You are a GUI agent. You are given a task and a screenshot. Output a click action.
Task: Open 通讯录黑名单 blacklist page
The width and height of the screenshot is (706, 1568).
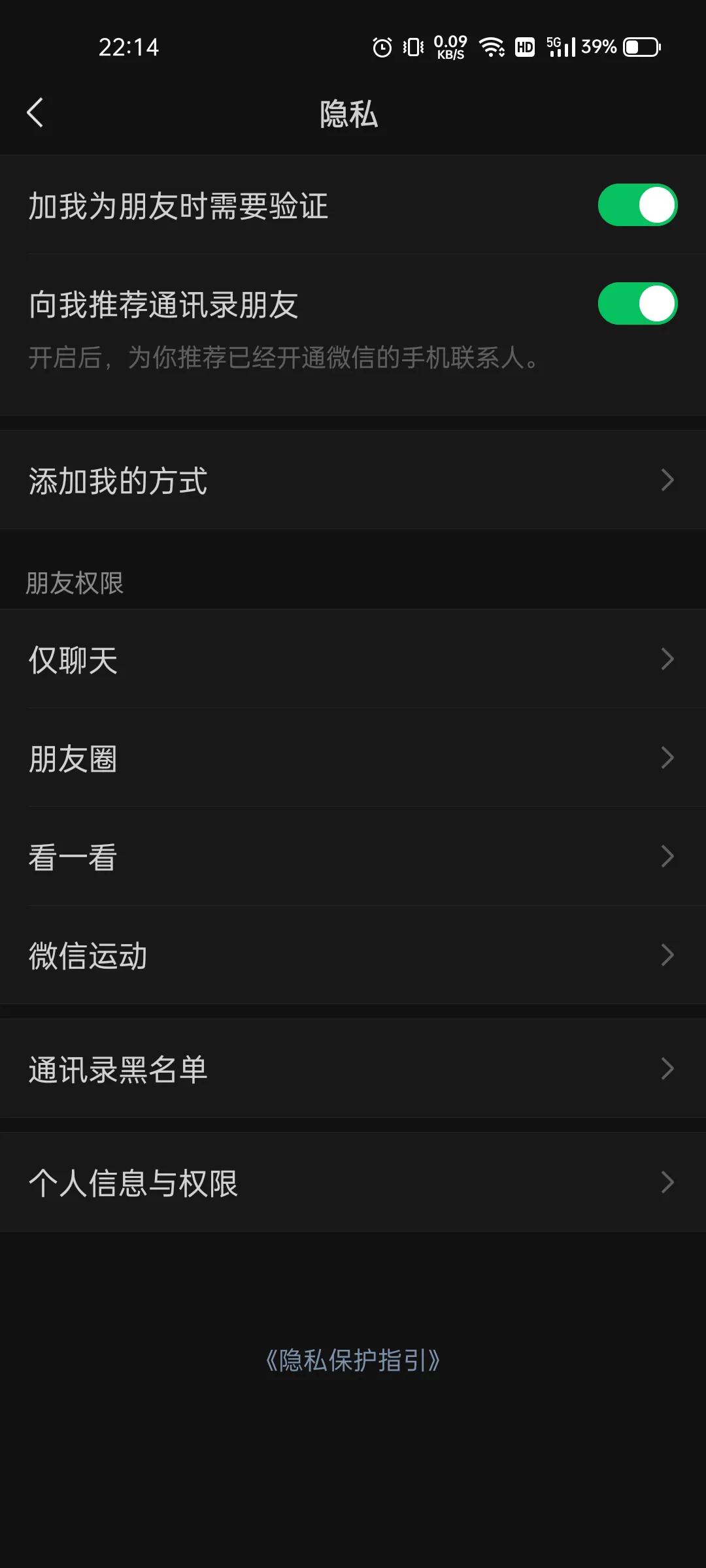point(353,1069)
